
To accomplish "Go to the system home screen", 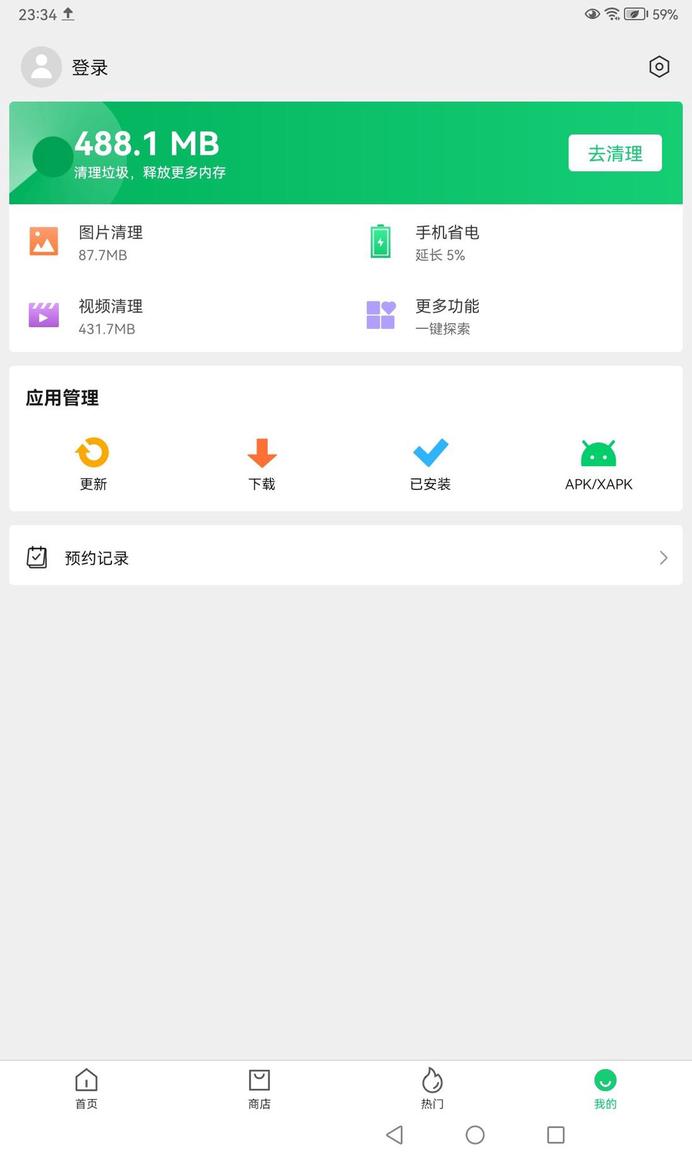I will click(x=475, y=1134).
